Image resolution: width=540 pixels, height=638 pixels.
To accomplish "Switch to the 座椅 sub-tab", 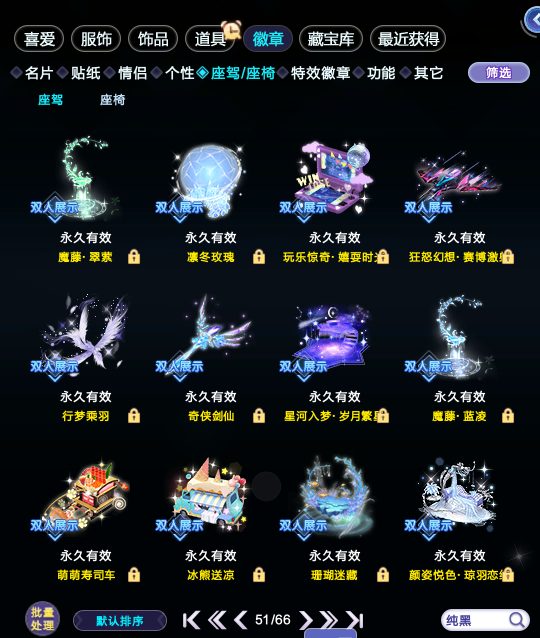I will coord(113,100).
